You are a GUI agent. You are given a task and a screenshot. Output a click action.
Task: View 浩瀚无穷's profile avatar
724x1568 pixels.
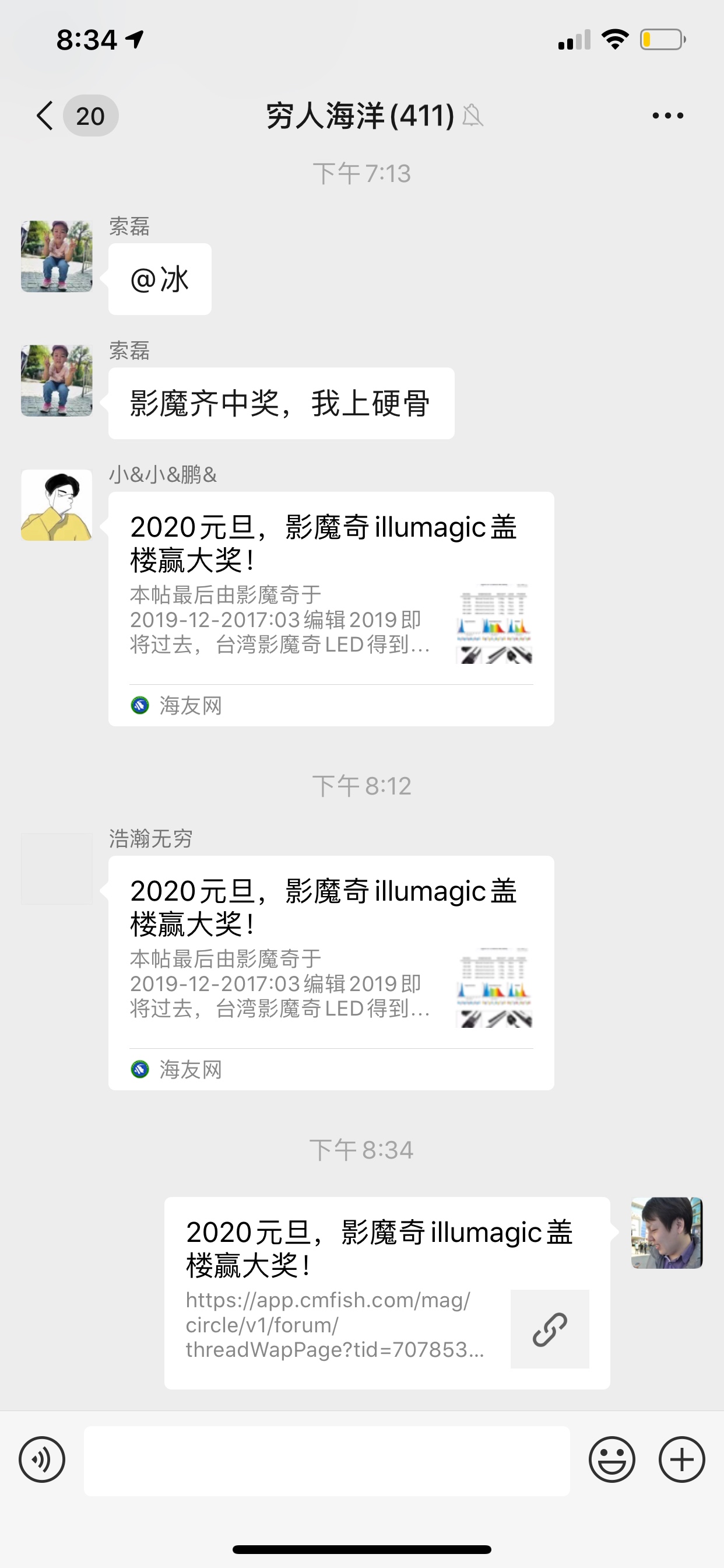tap(57, 869)
